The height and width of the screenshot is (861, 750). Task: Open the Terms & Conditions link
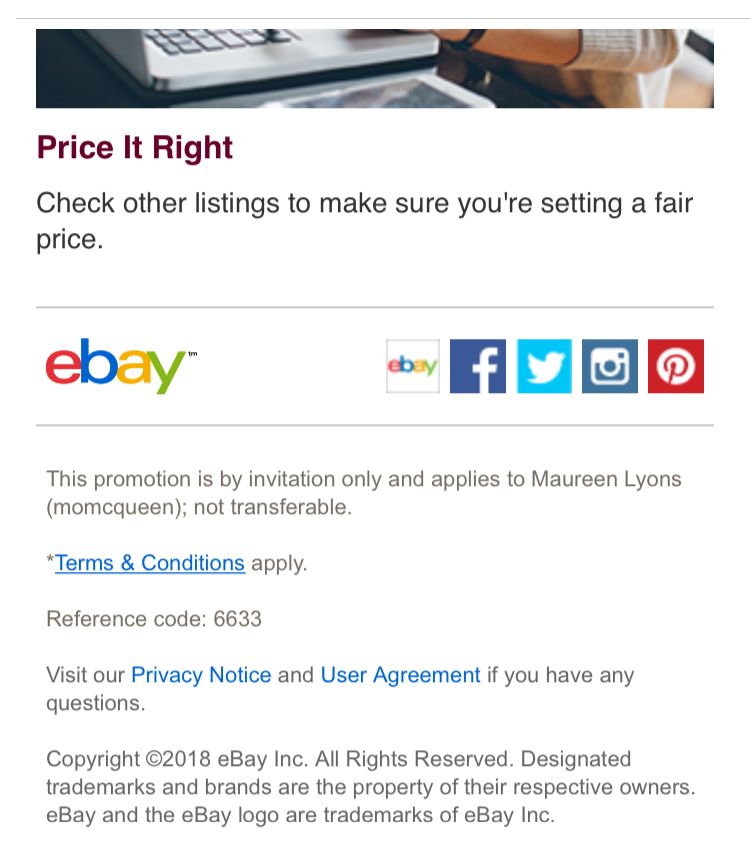pyautogui.click(x=150, y=563)
